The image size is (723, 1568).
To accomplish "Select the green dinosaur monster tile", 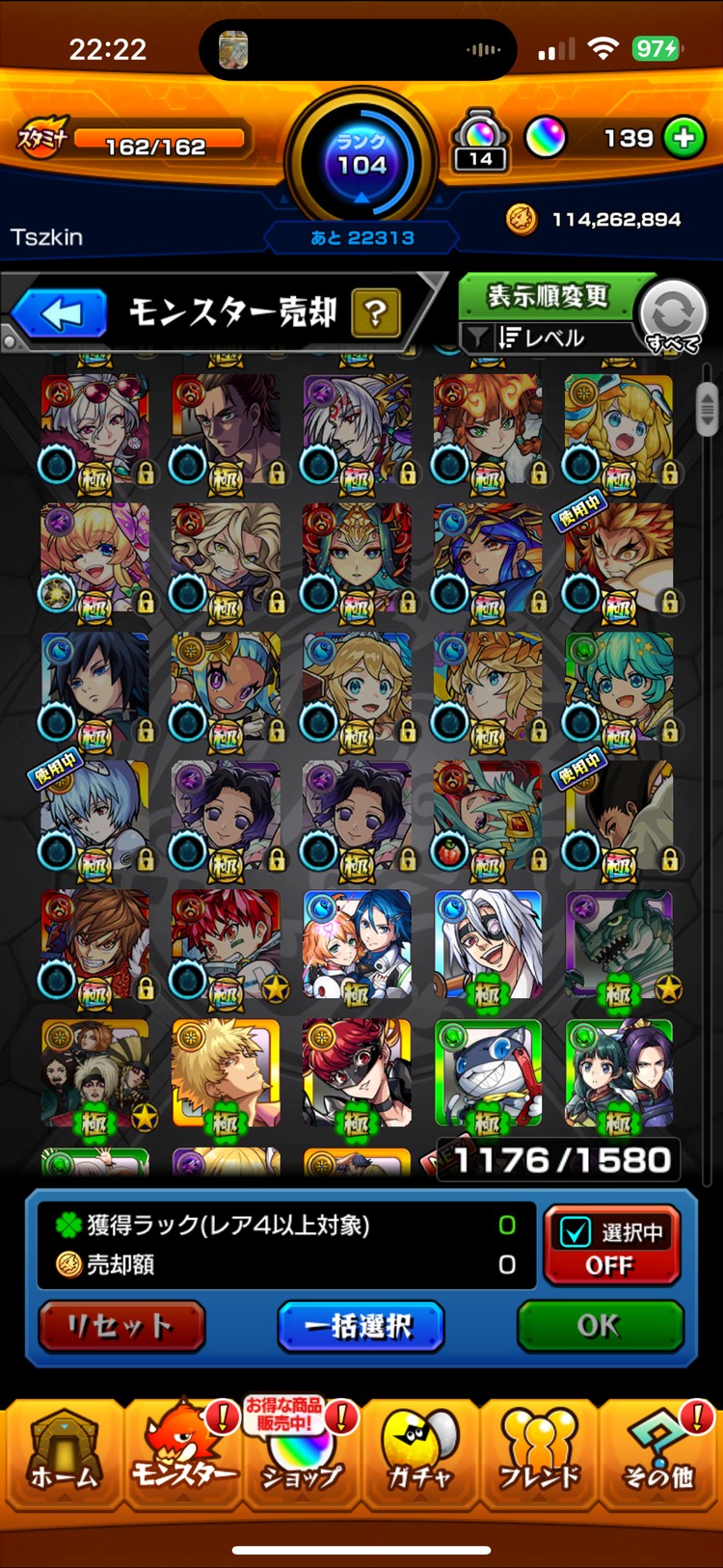I will pos(618,945).
